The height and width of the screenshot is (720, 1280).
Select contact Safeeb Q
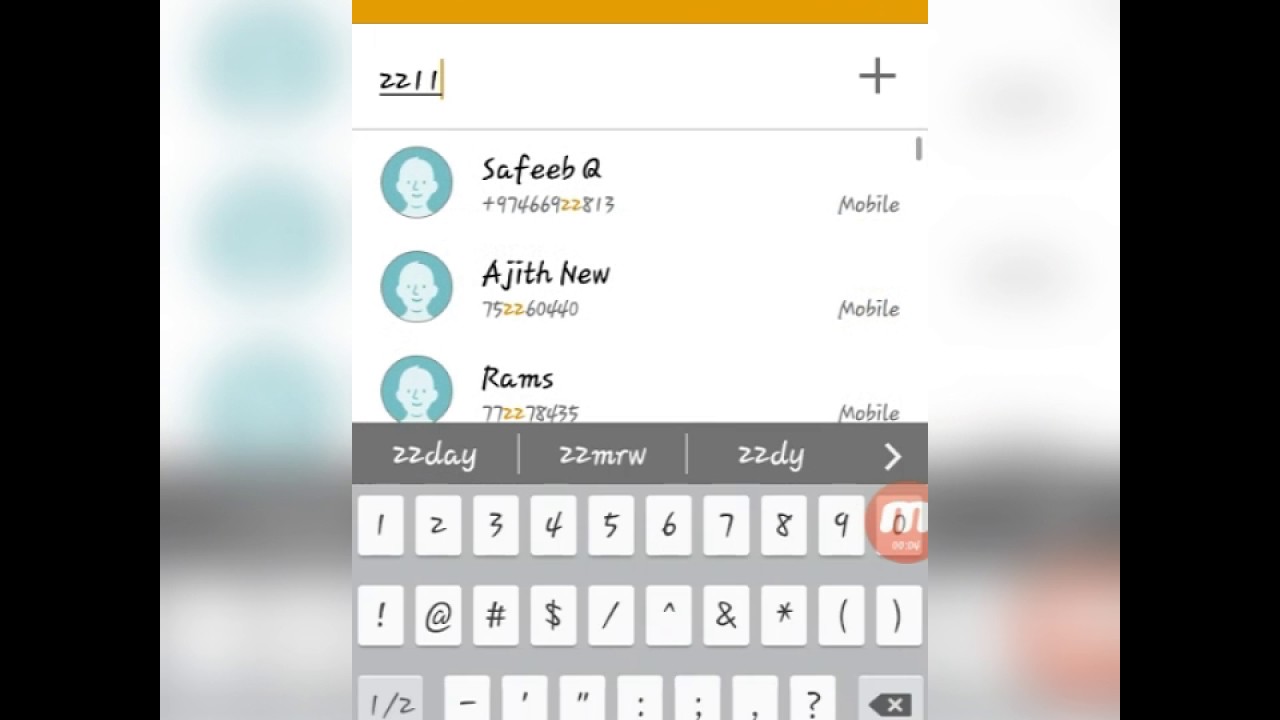(640, 183)
